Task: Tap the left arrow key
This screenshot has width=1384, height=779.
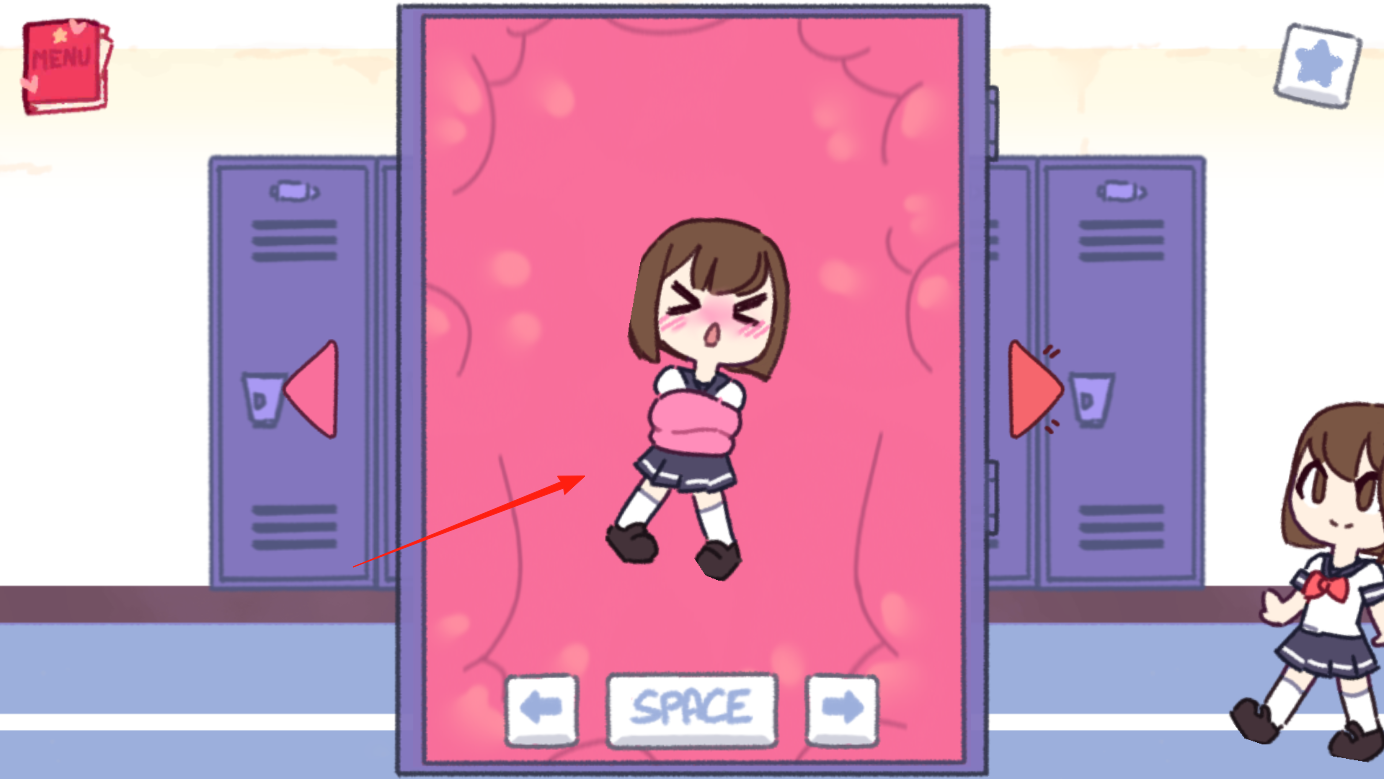Action: click(x=541, y=709)
